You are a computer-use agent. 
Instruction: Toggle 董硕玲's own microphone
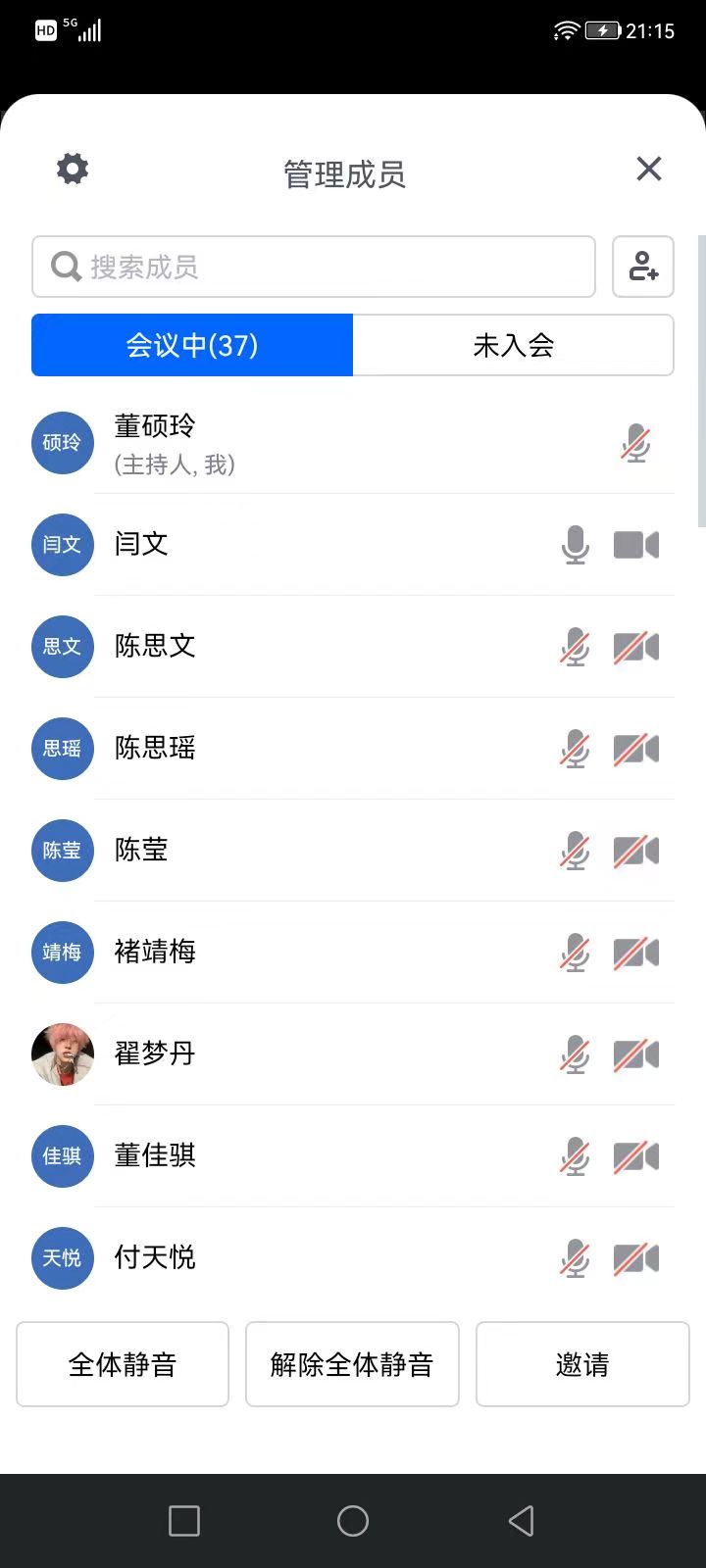click(x=636, y=443)
